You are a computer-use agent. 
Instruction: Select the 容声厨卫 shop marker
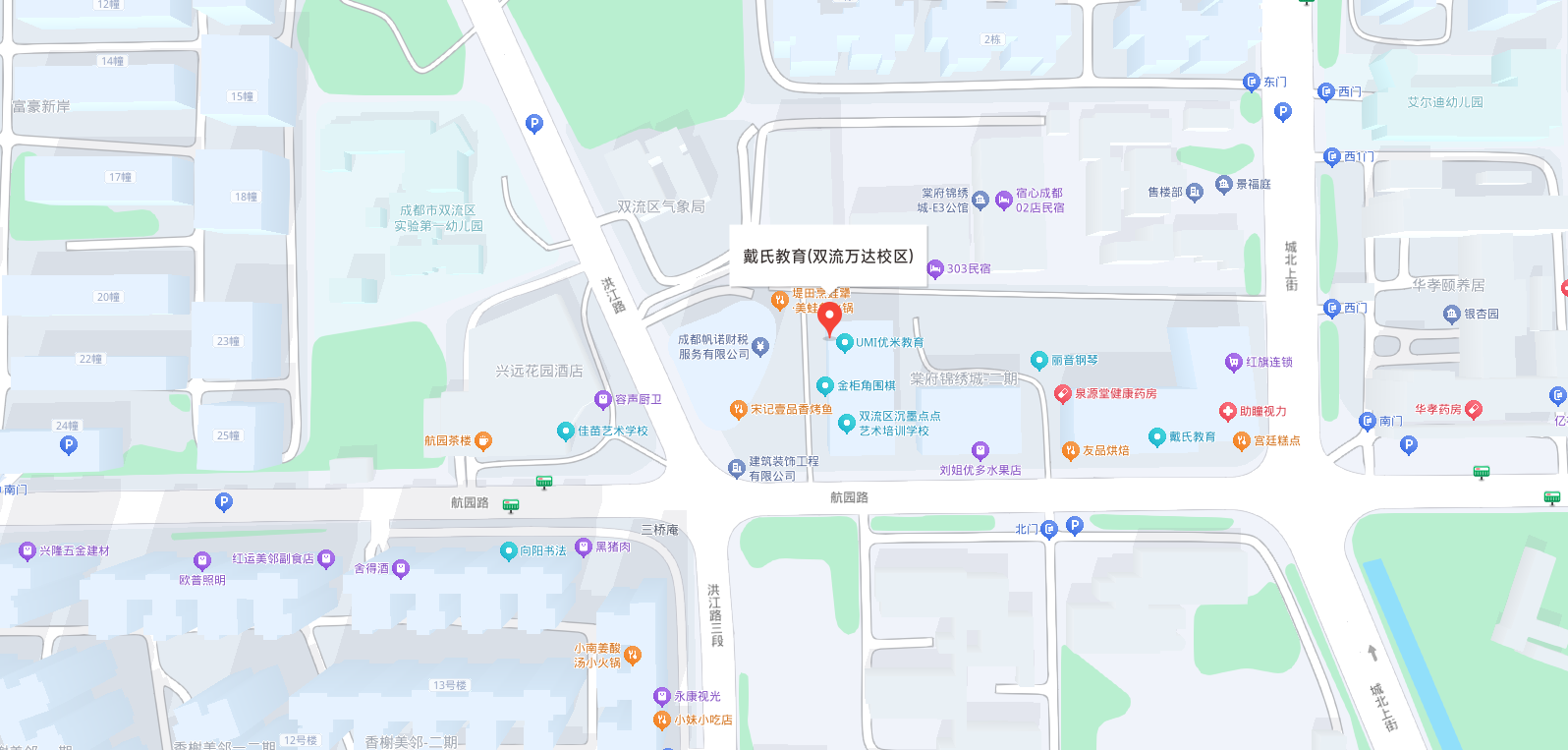tap(603, 400)
